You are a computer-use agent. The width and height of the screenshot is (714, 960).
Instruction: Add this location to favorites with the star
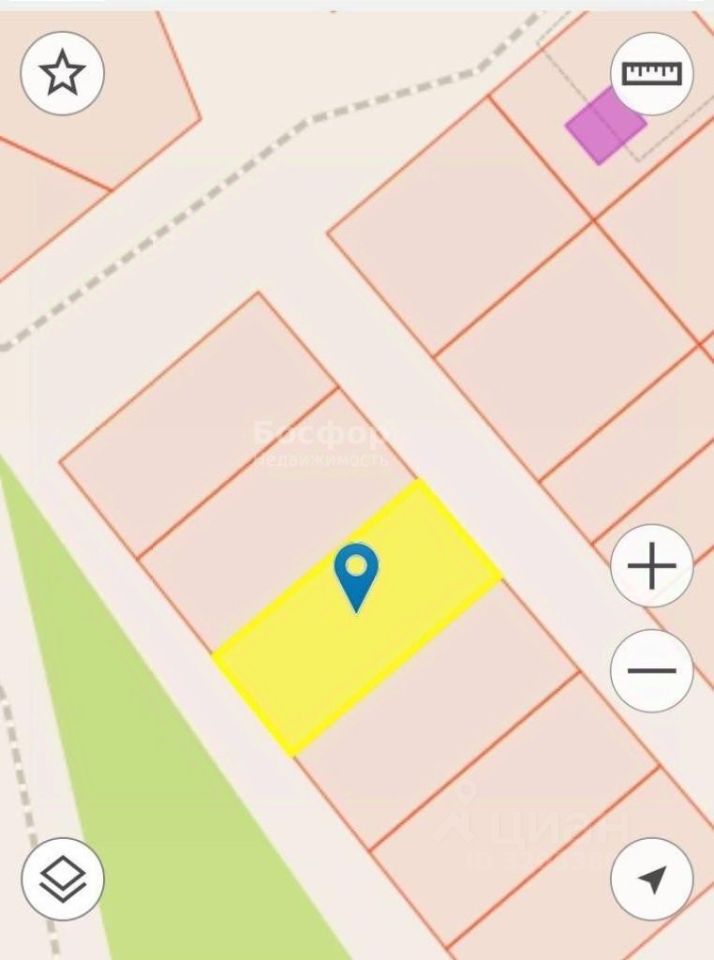click(x=62, y=73)
